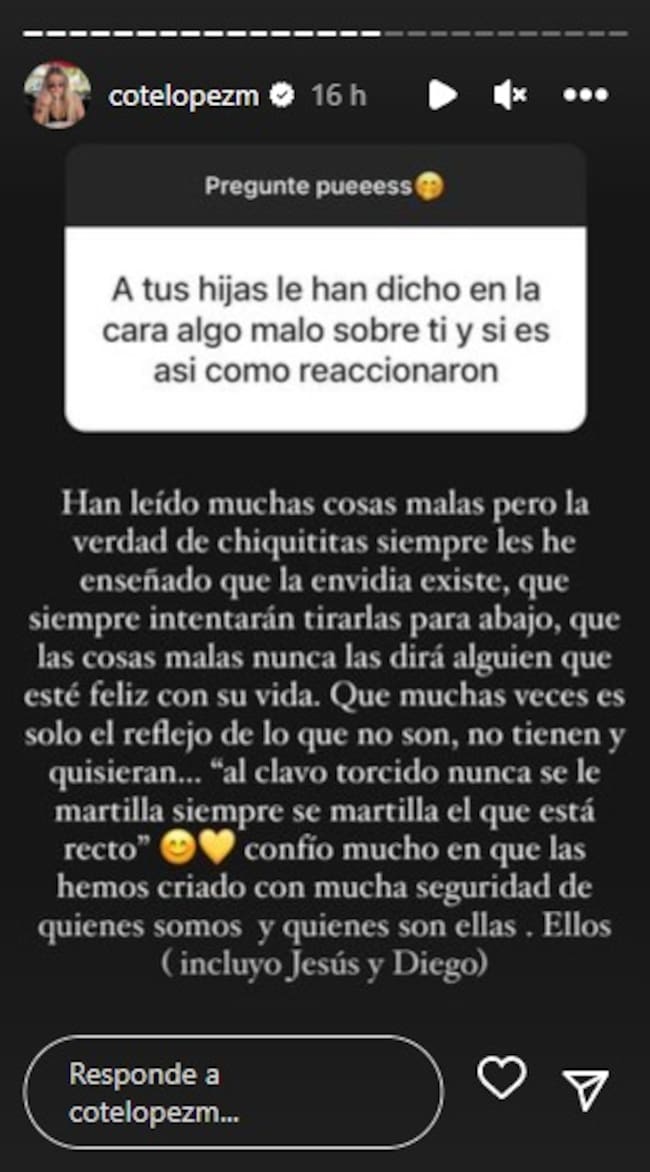Open the cotelopezm username link
This screenshot has width=650, height=1172.
[184, 96]
